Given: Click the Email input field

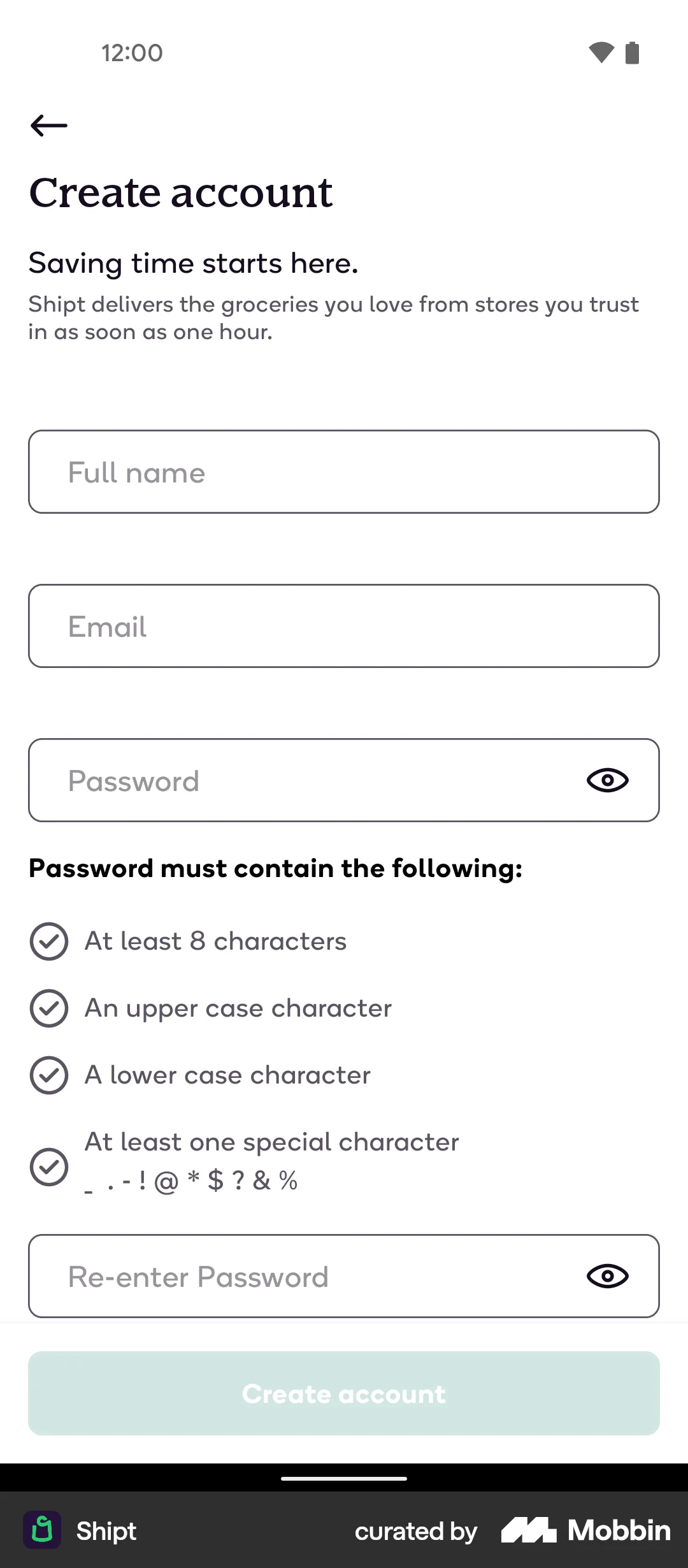Looking at the screenshot, I should click(344, 626).
